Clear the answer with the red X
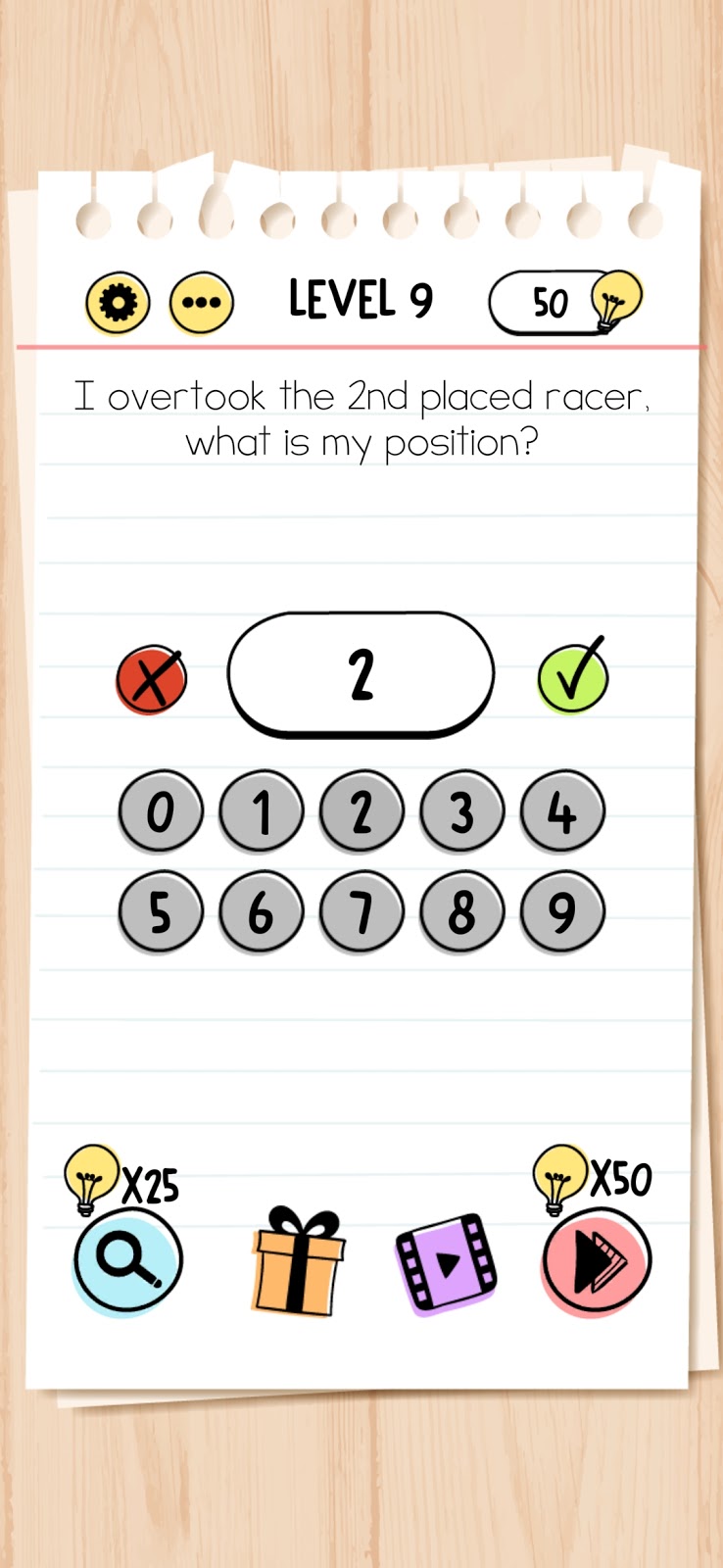Image resolution: width=723 pixels, height=1568 pixels. click(x=152, y=679)
